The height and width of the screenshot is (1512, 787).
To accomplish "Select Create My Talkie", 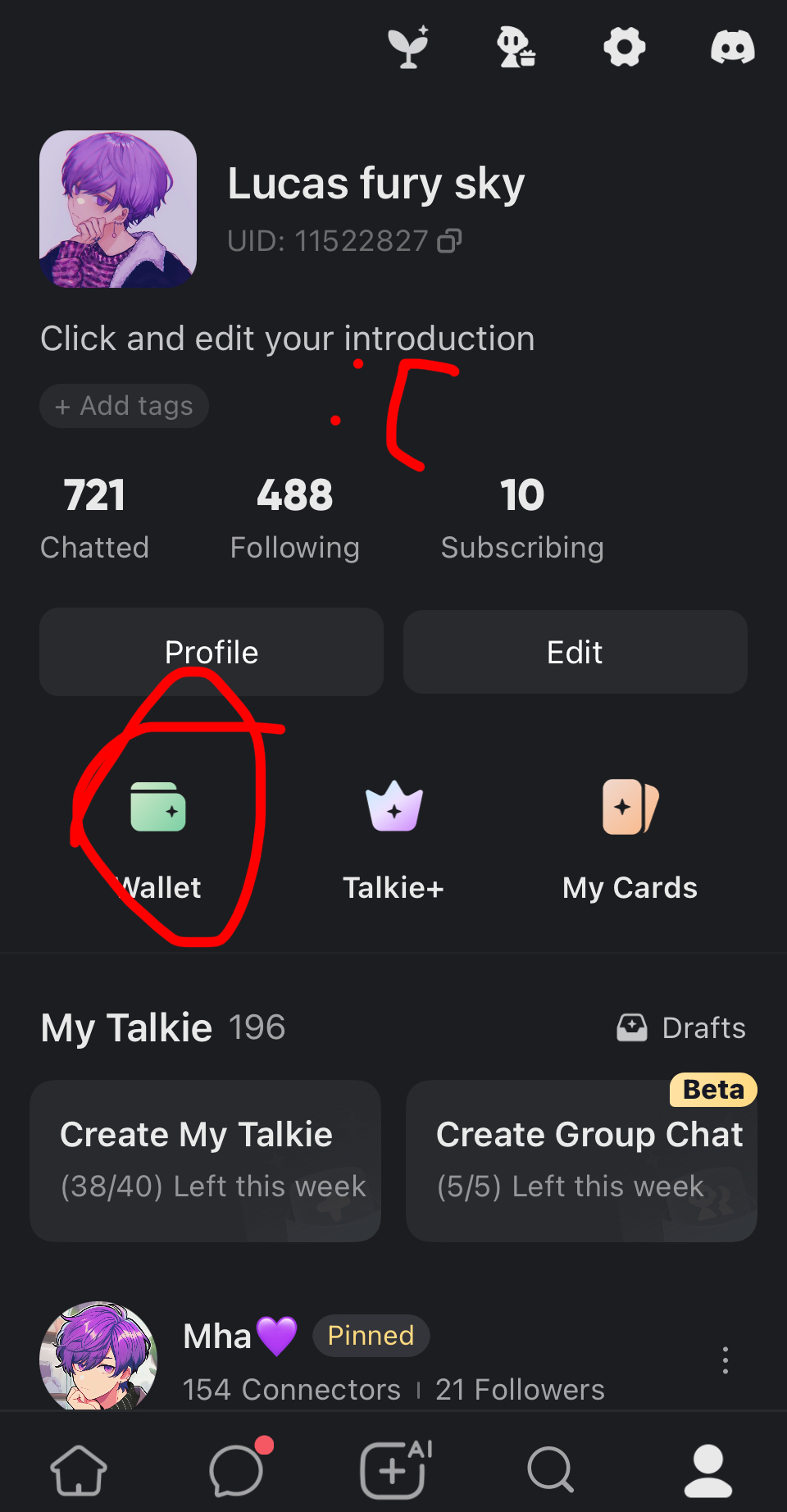I will [x=205, y=1159].
